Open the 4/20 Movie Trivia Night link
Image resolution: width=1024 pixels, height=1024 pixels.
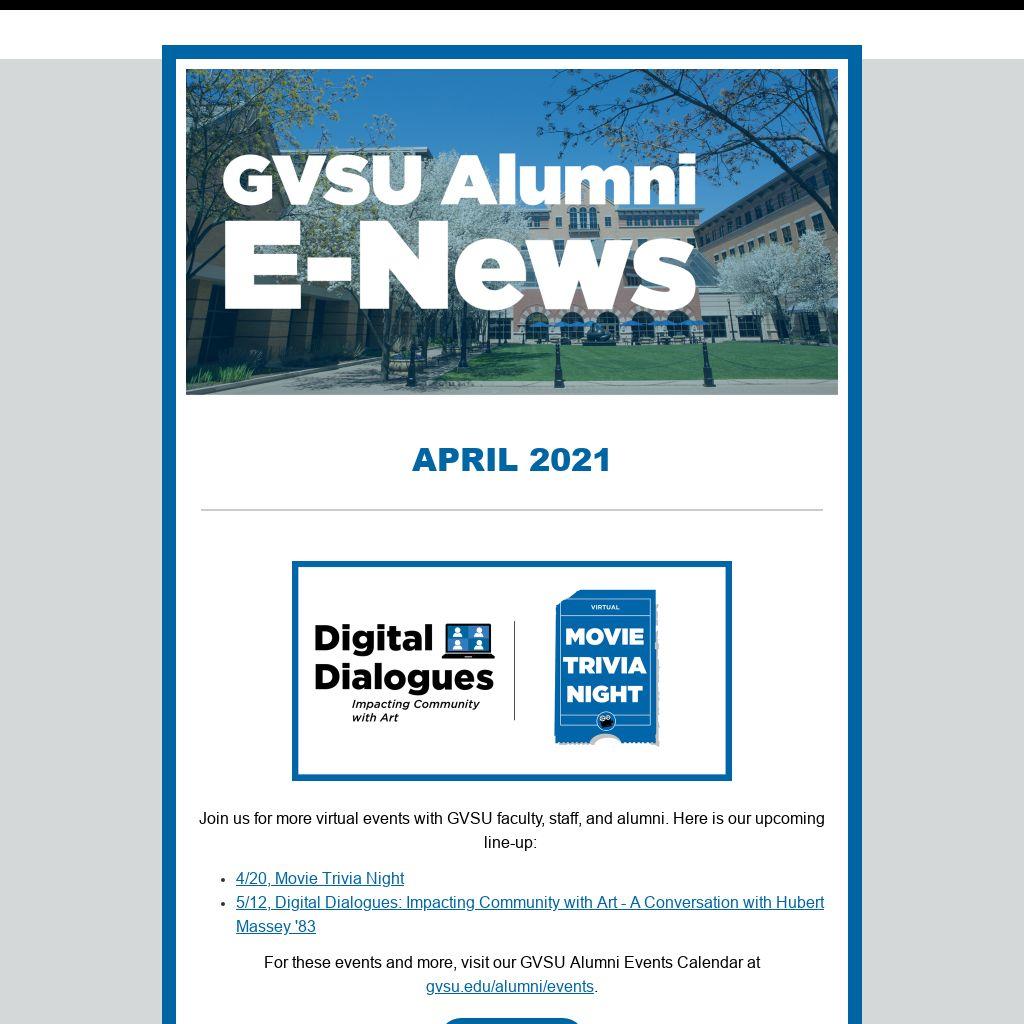click(x=320, y=878)
